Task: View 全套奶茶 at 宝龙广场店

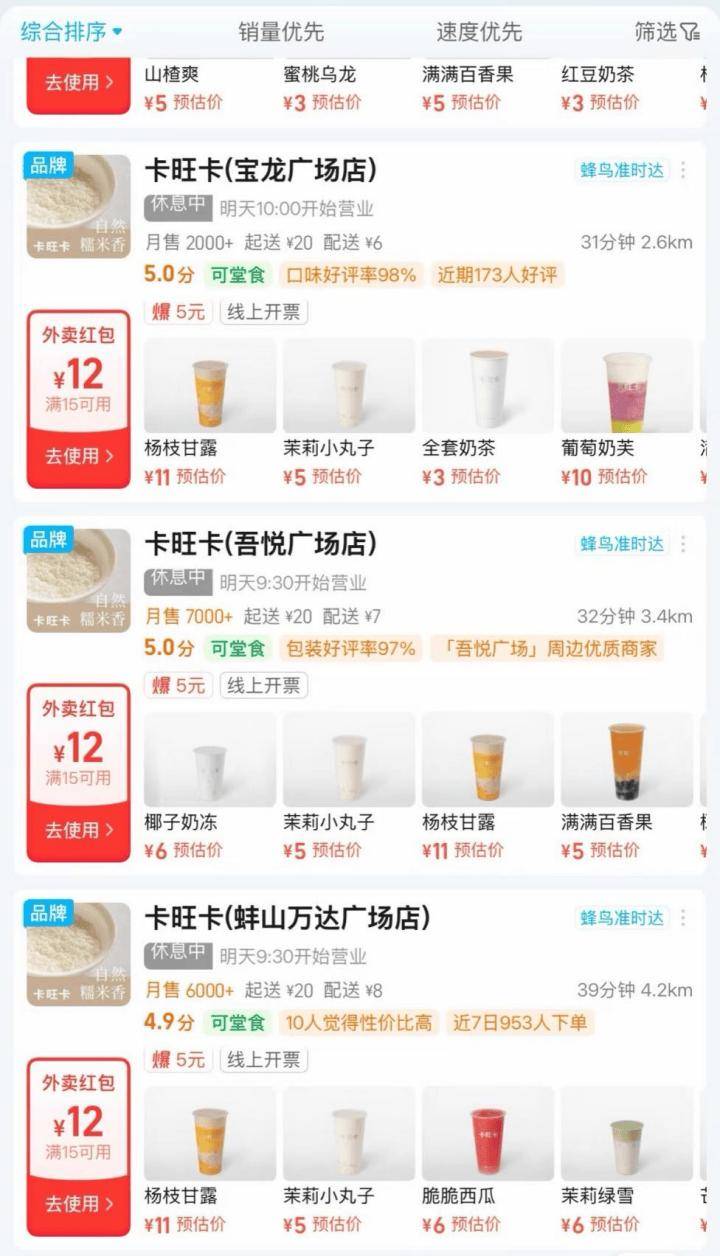Action: point(487,387)
